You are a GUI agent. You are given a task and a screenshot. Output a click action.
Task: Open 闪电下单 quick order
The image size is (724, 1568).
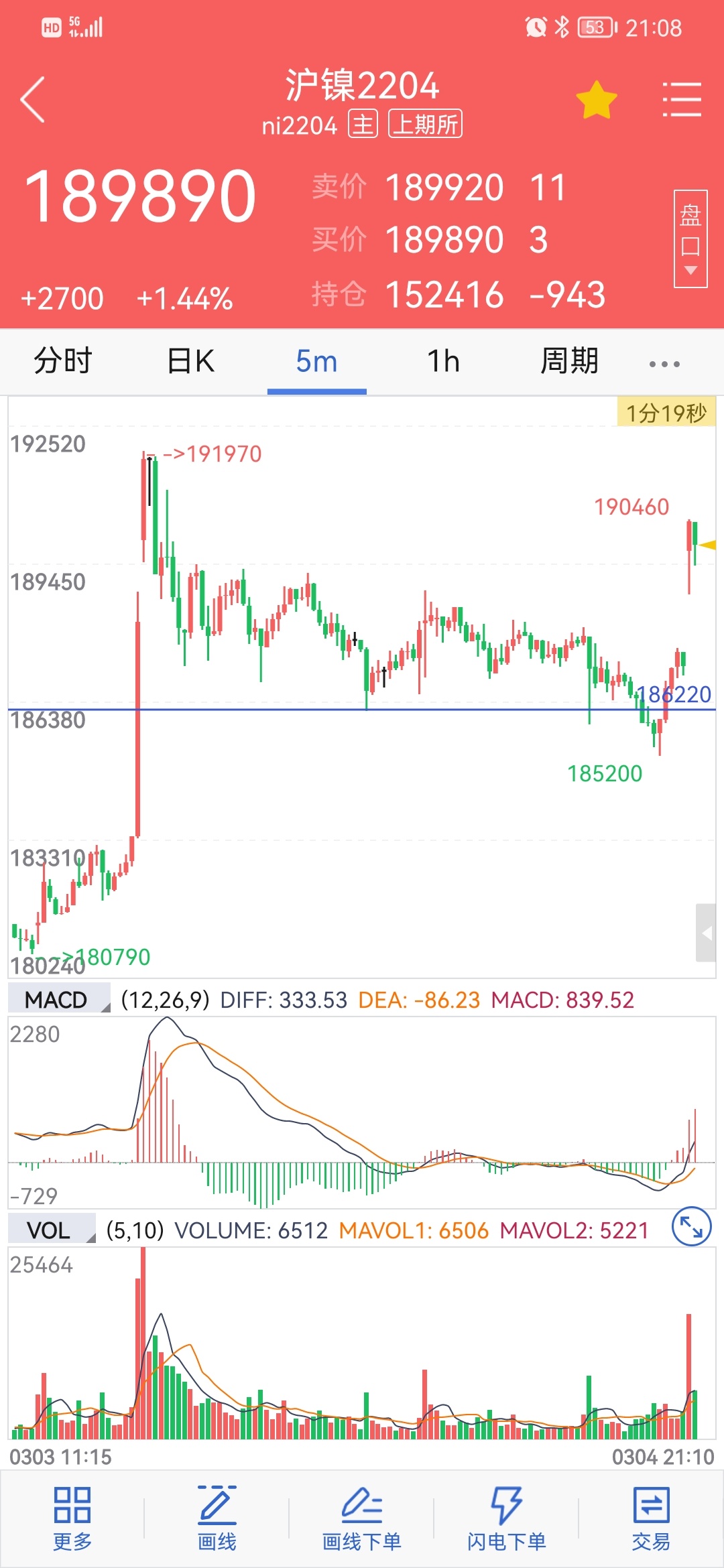(506, 1520)
